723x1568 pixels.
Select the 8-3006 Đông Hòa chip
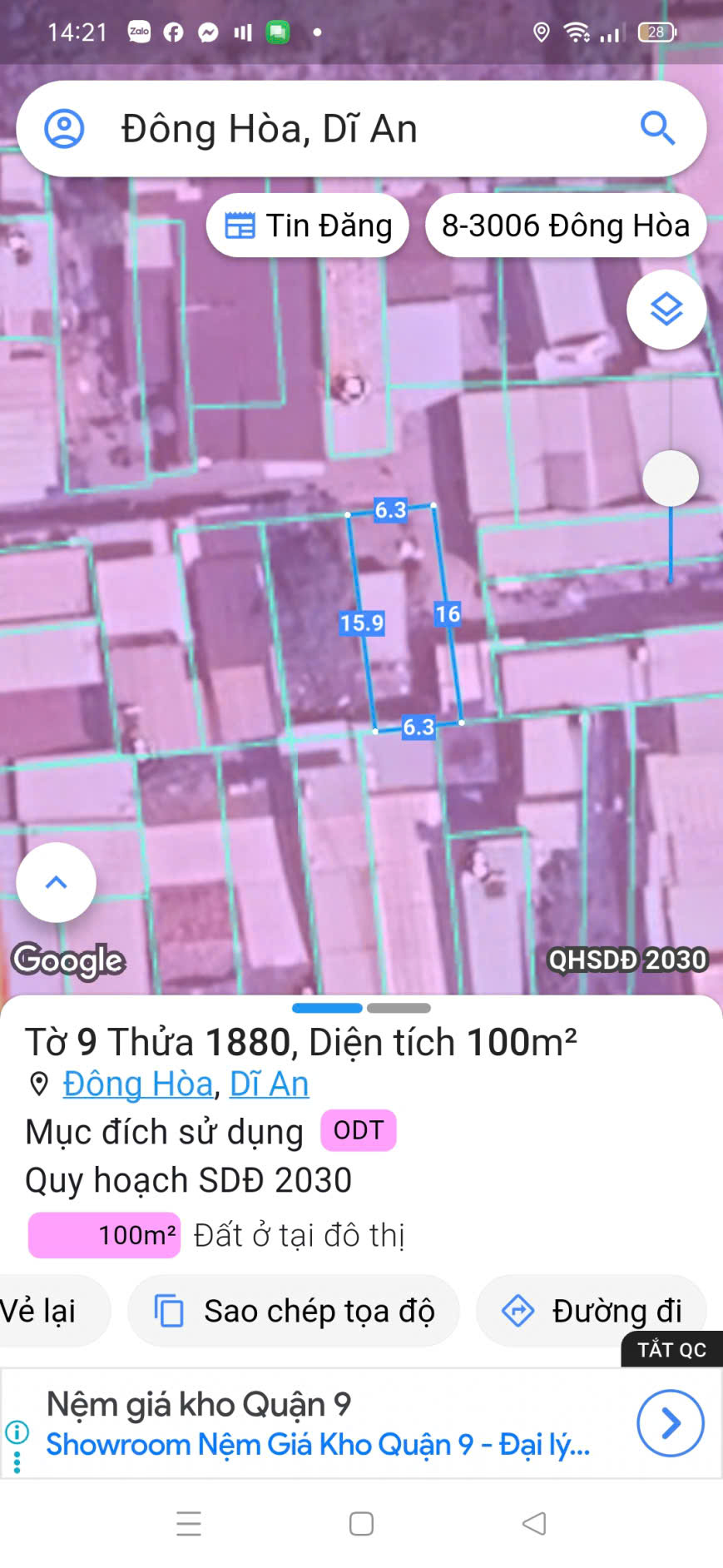pos(566,226)
